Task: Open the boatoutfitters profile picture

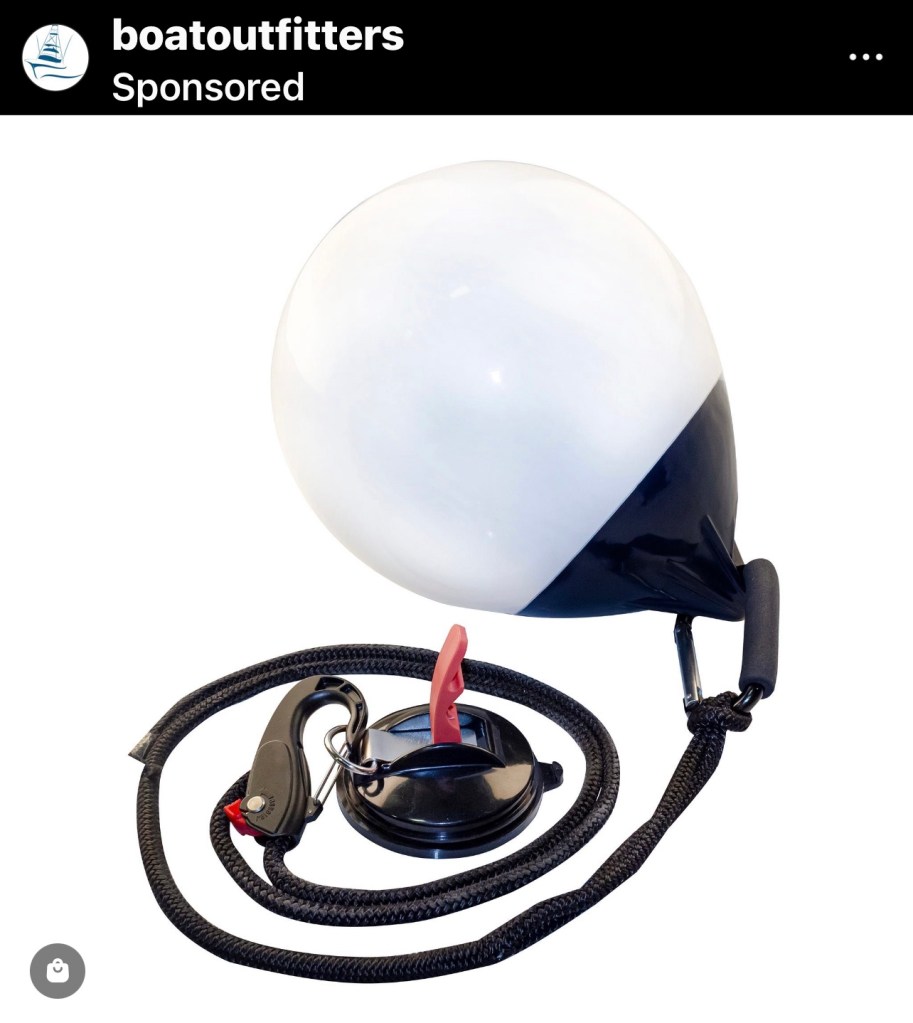Action: (x=55, y=57)
